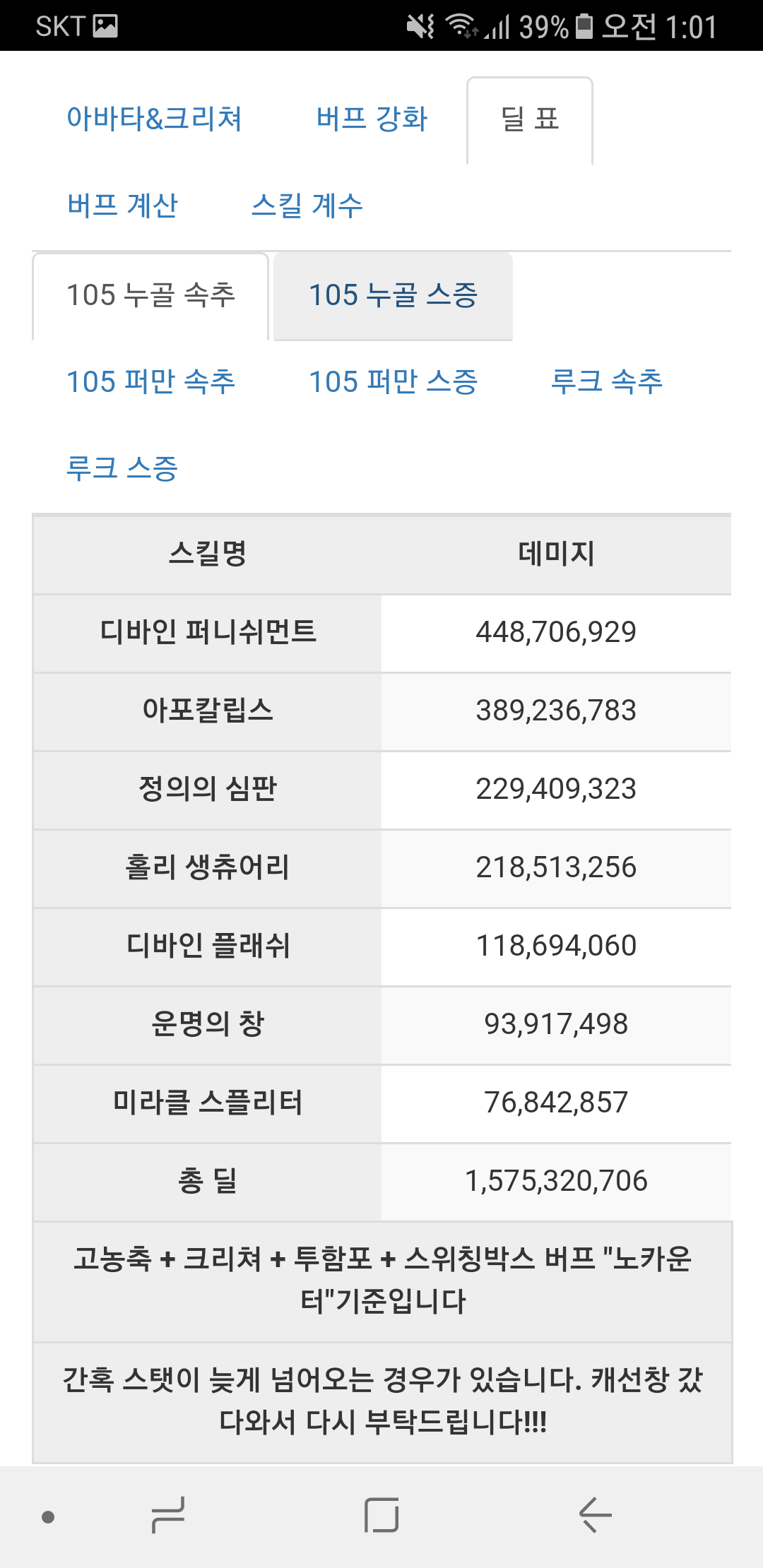Select the 딜 표 tab
This screenshot has height=1568, width=763.
(x=530, y=119)
